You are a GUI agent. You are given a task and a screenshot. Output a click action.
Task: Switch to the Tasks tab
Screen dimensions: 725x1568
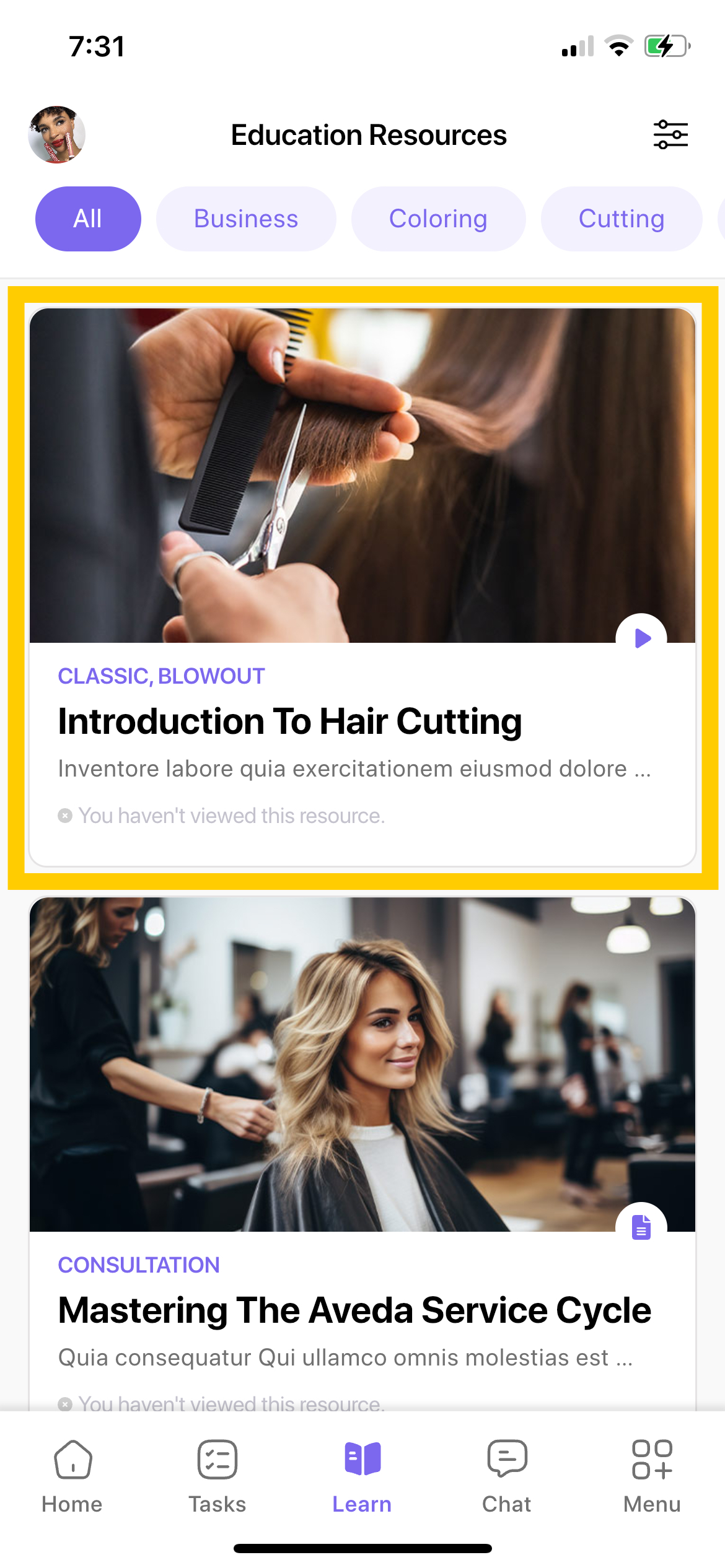[217, 1476]
